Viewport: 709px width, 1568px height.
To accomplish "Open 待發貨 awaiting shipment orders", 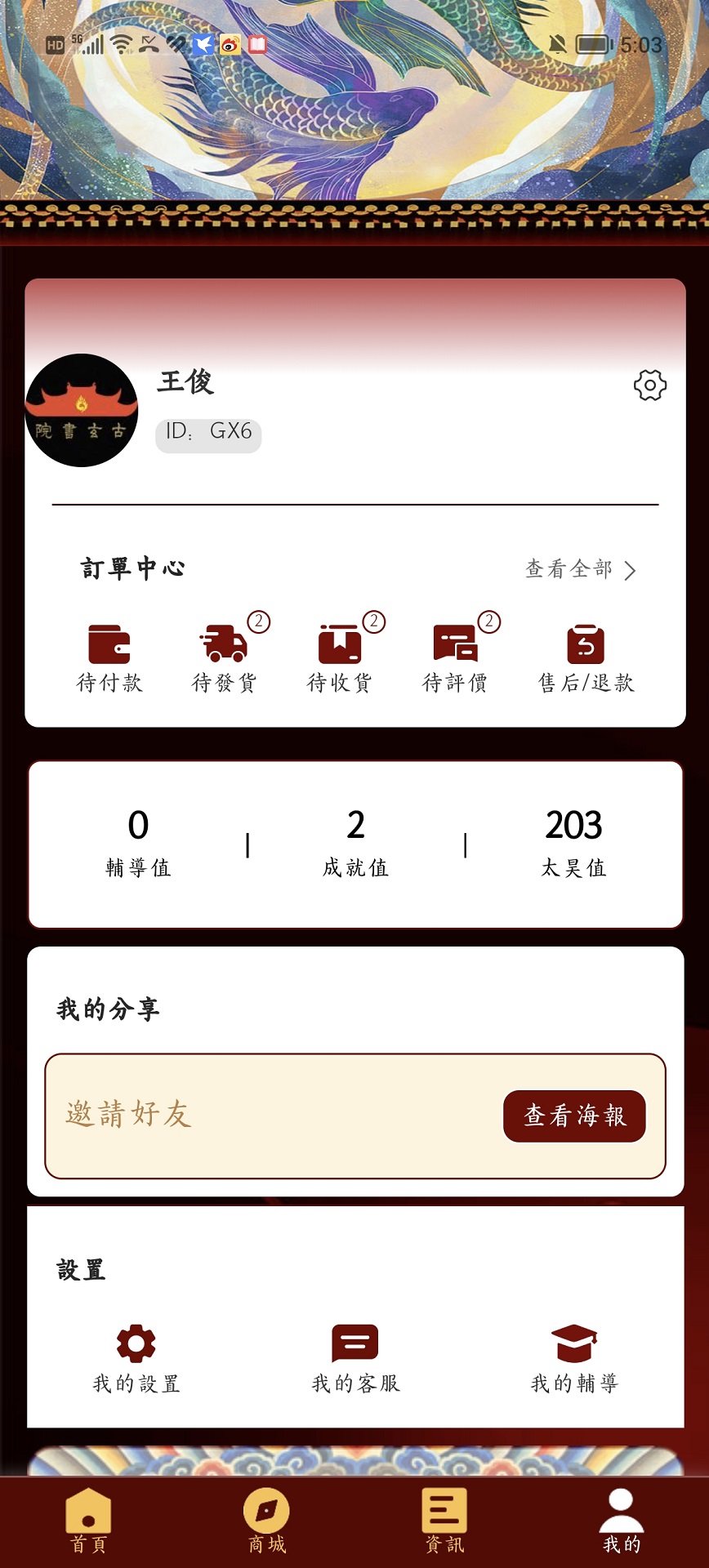I will point(225,658).
